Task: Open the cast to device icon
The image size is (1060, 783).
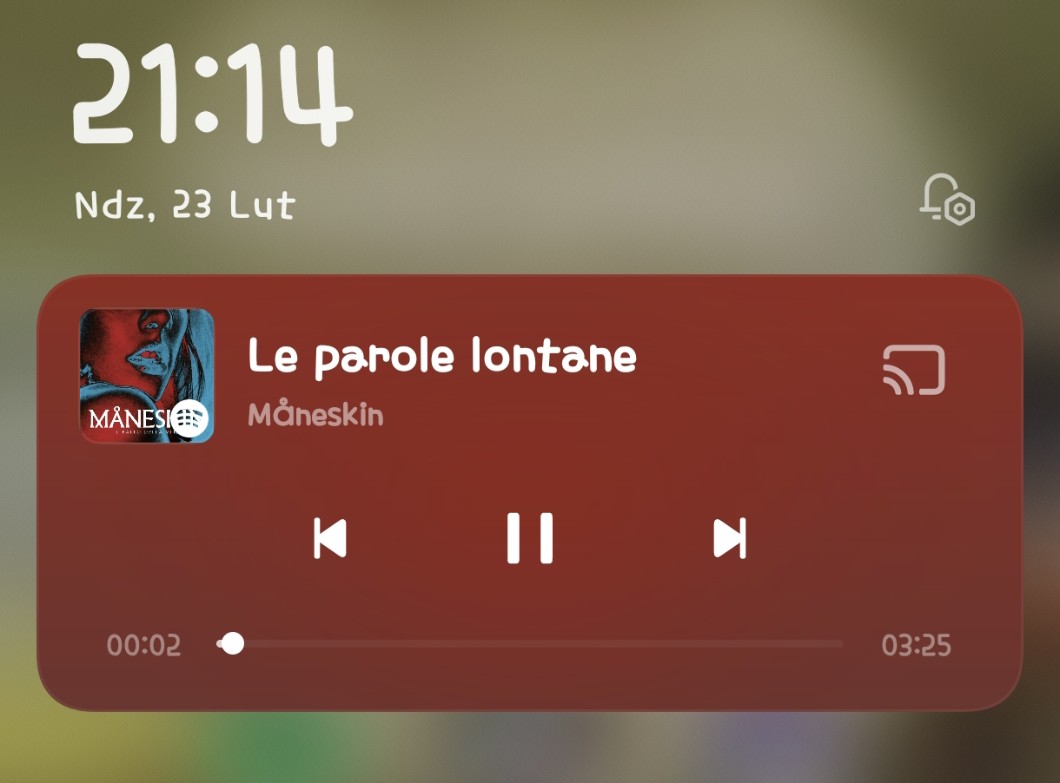Action: coord(913,370)
